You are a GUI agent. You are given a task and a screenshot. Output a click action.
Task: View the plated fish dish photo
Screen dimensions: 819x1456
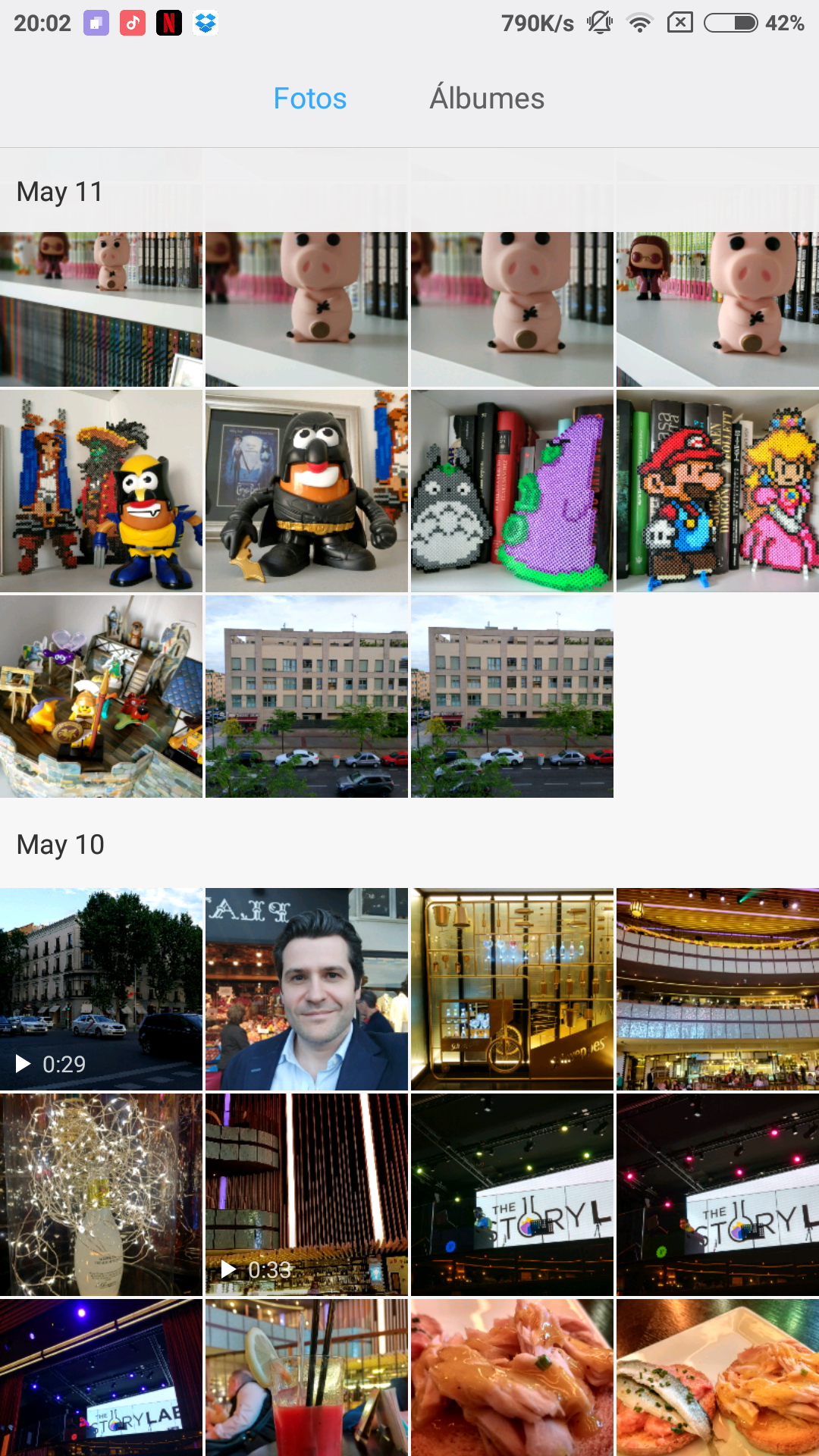click(717, 1377)
